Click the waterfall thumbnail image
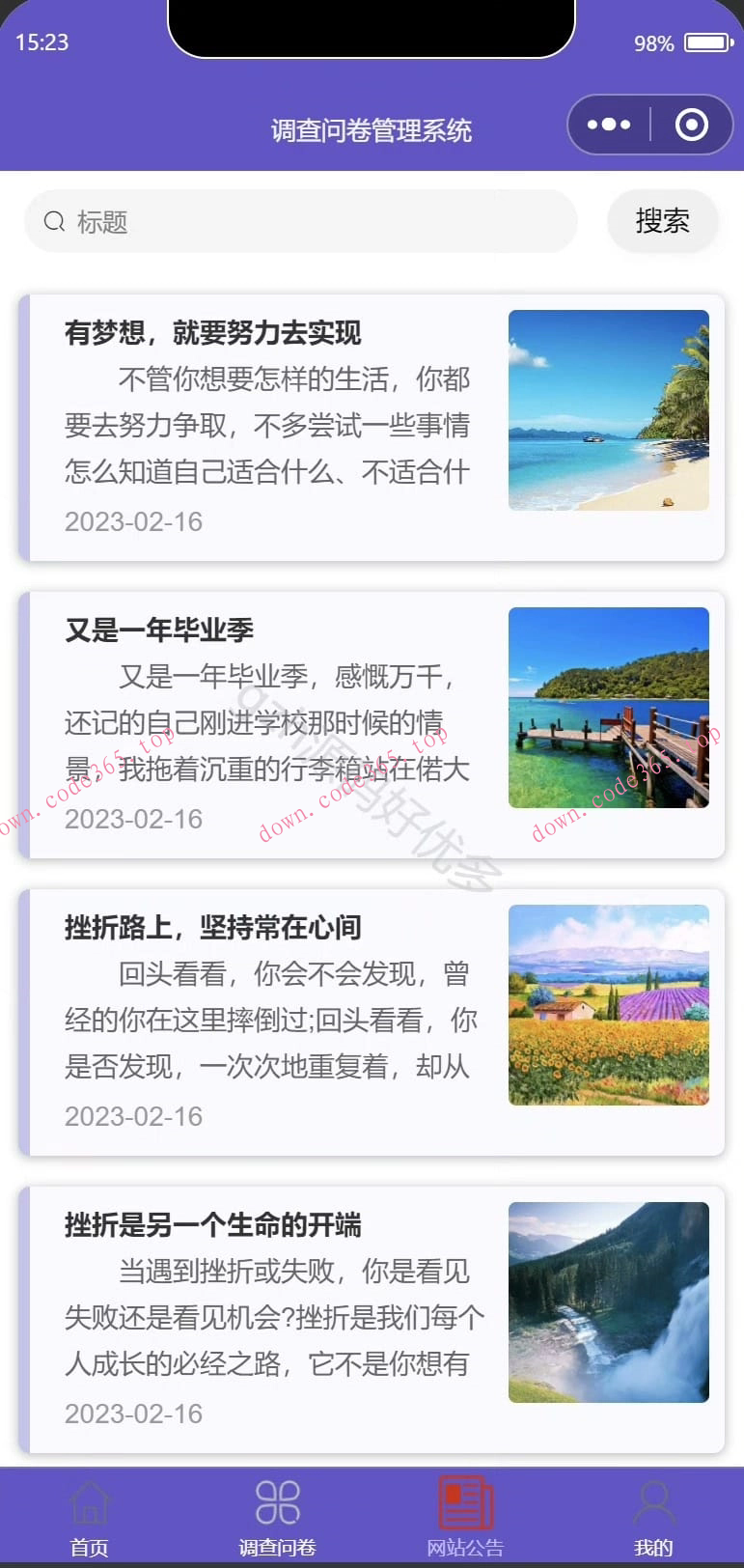Image resolution: width=744 pixels, height=1568 pixels. (608, 1302)
